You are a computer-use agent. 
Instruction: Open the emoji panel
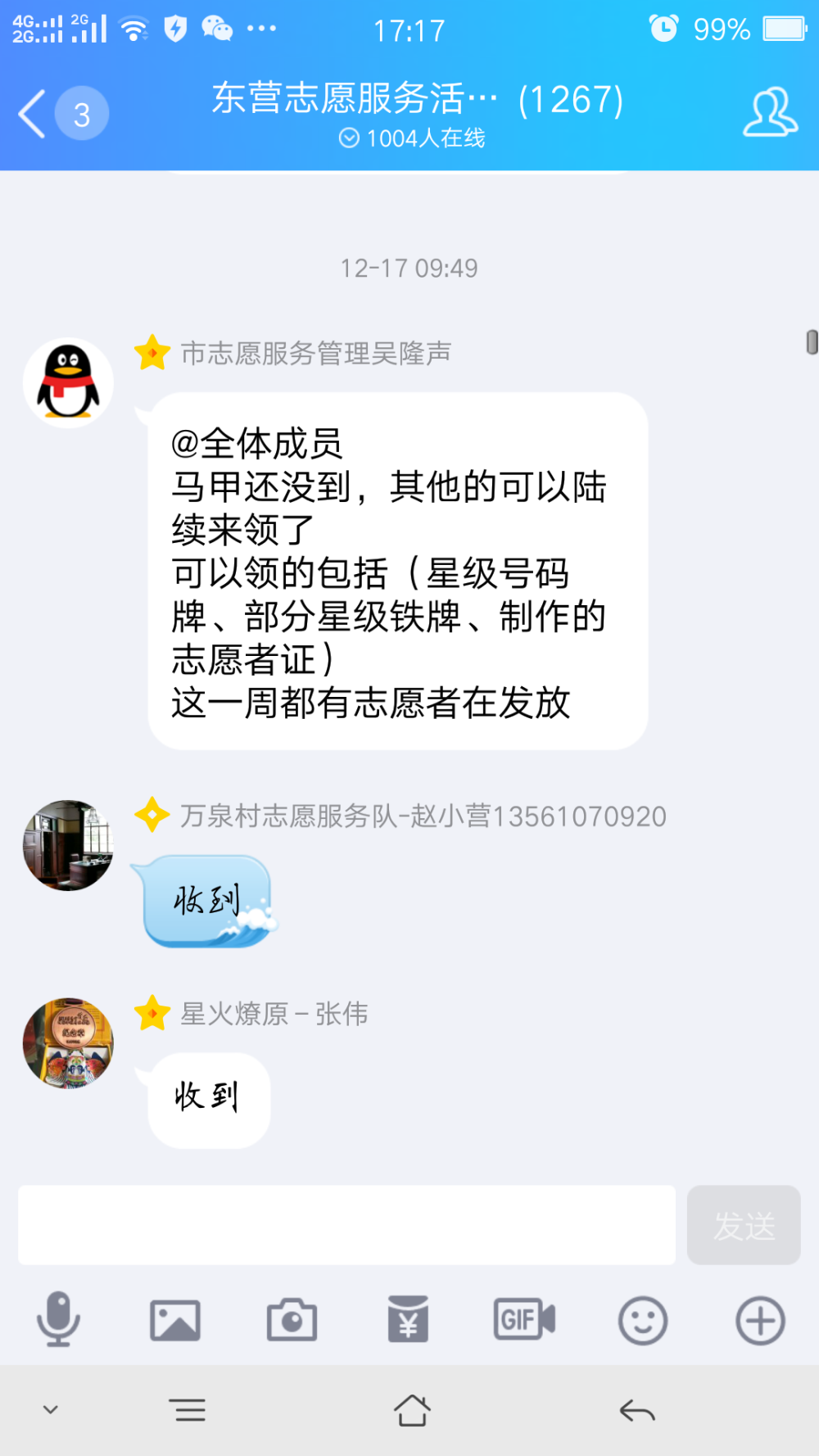pyautogui.click(x=643, y=1320)
